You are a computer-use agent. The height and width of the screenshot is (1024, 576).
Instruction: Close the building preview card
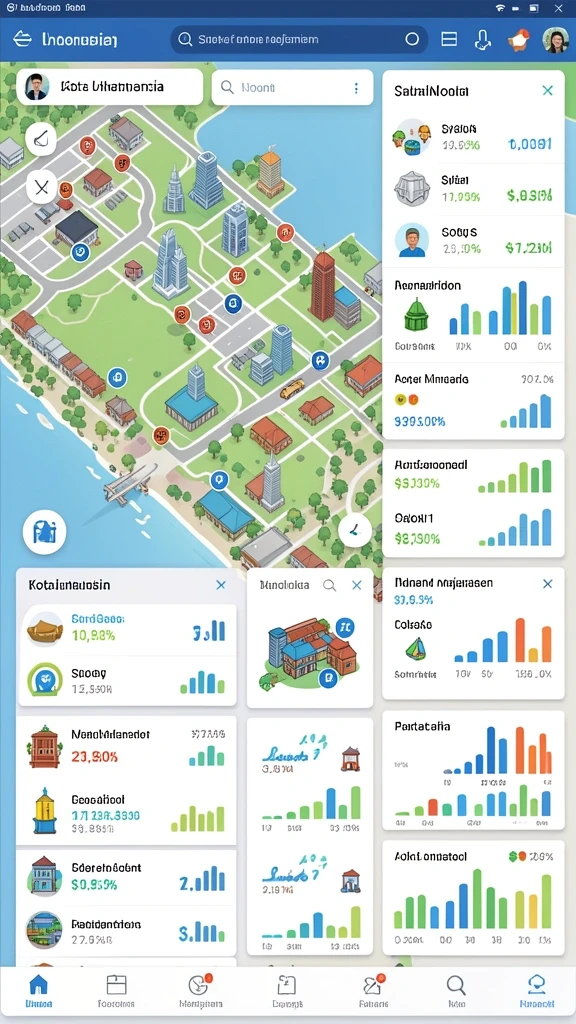[357, 585]
